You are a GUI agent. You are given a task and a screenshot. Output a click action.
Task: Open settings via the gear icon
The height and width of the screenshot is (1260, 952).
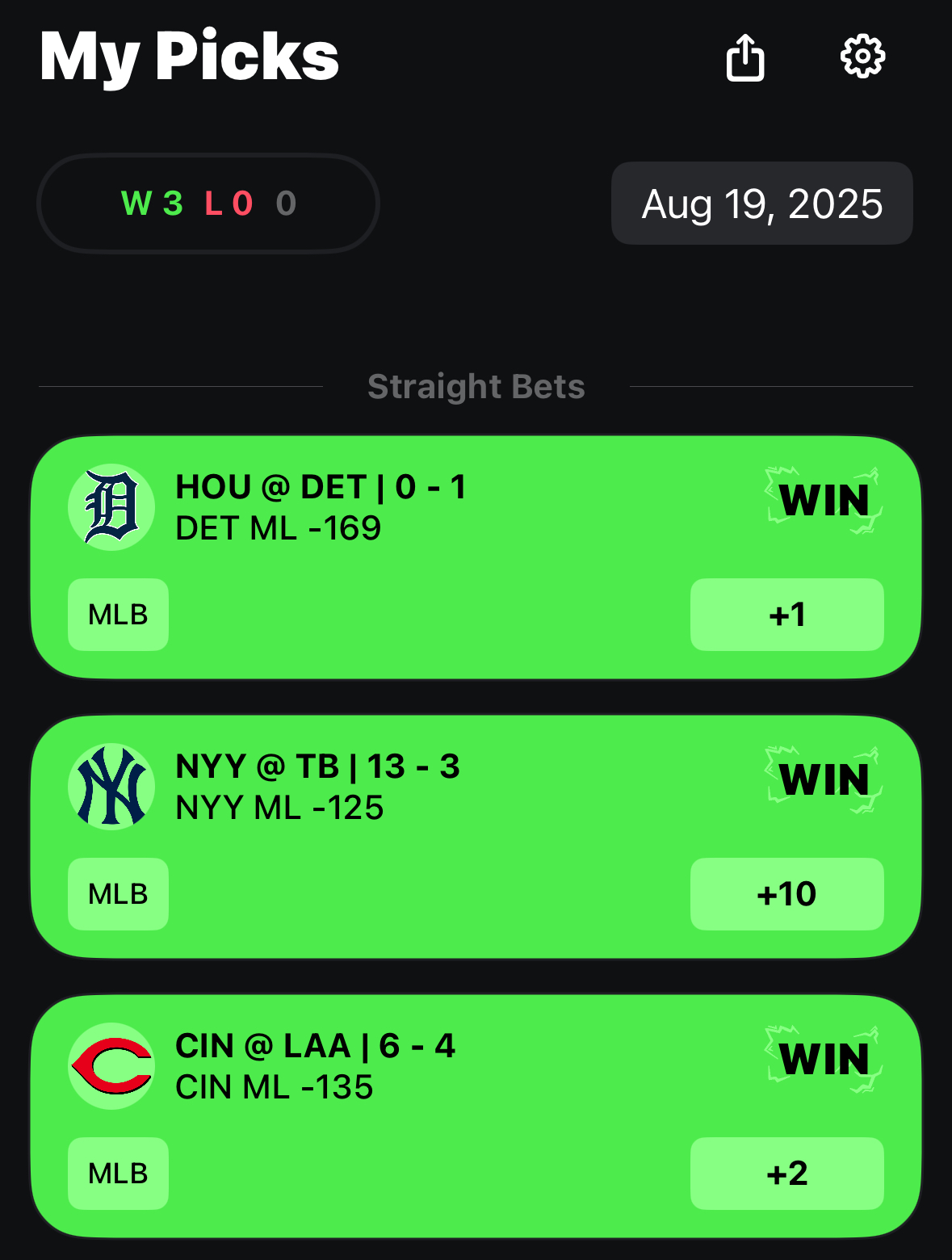click(x=862, y=57)
